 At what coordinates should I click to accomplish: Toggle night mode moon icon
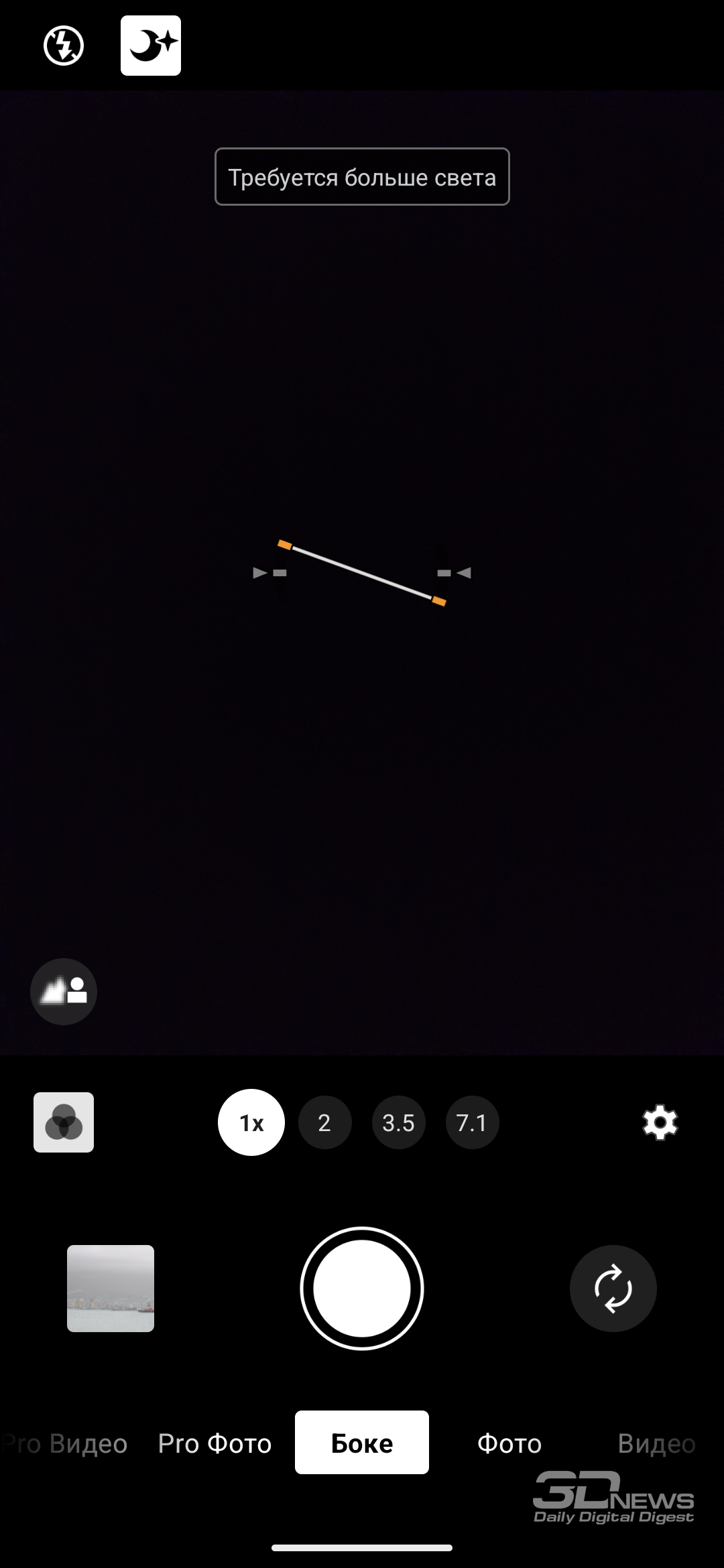coord(151,46)
